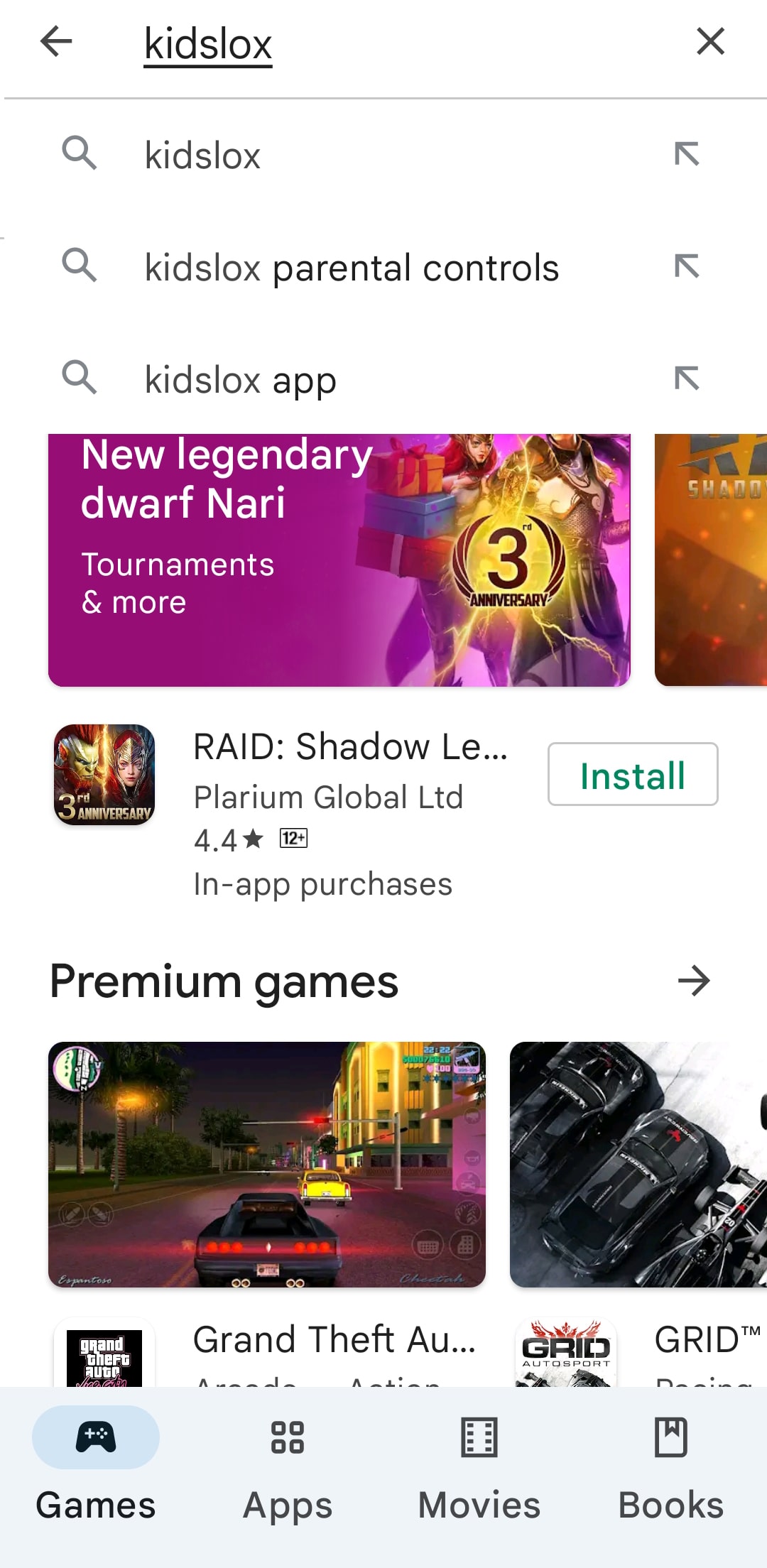
Task: Expand the Premium games section arrow
Action: click(694, 981)
